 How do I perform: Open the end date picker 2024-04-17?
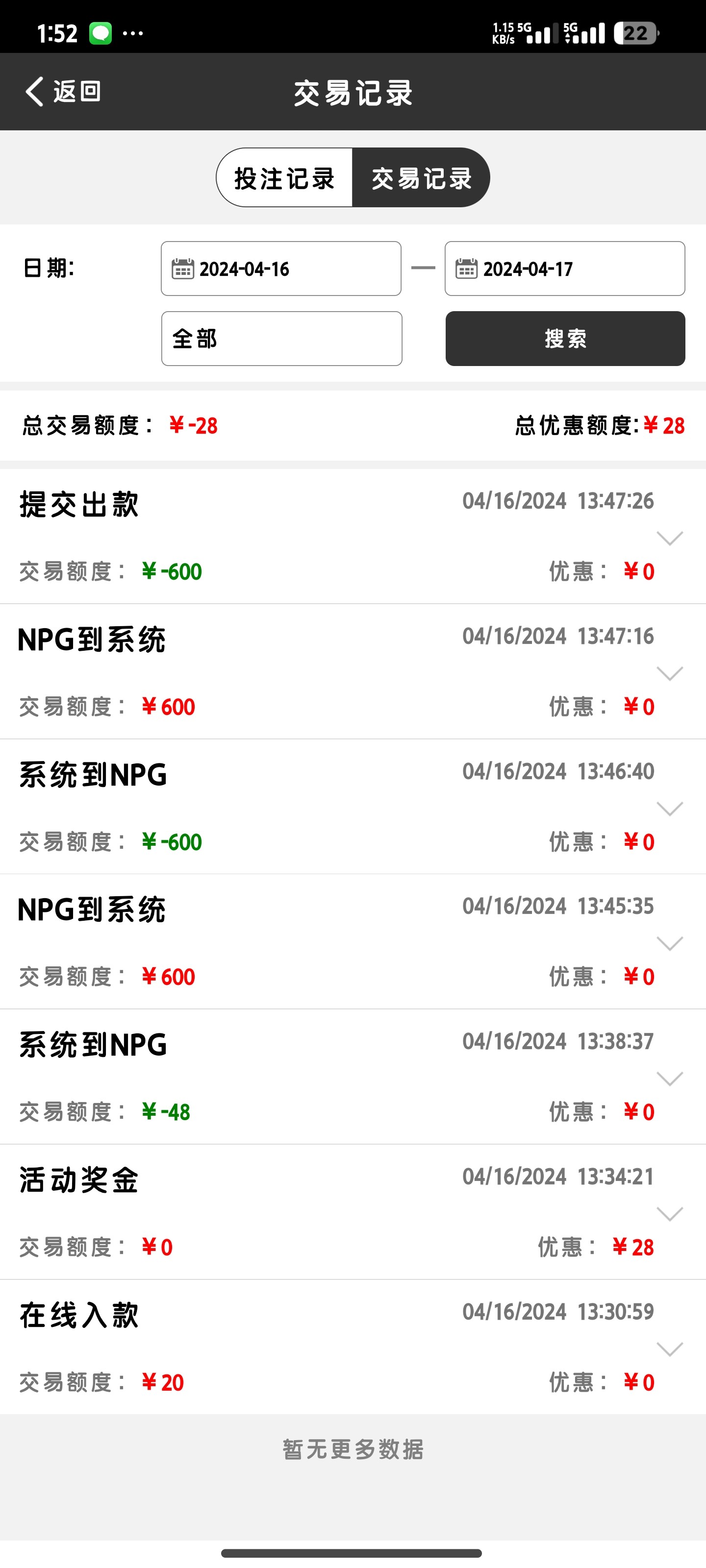[565, 269]
